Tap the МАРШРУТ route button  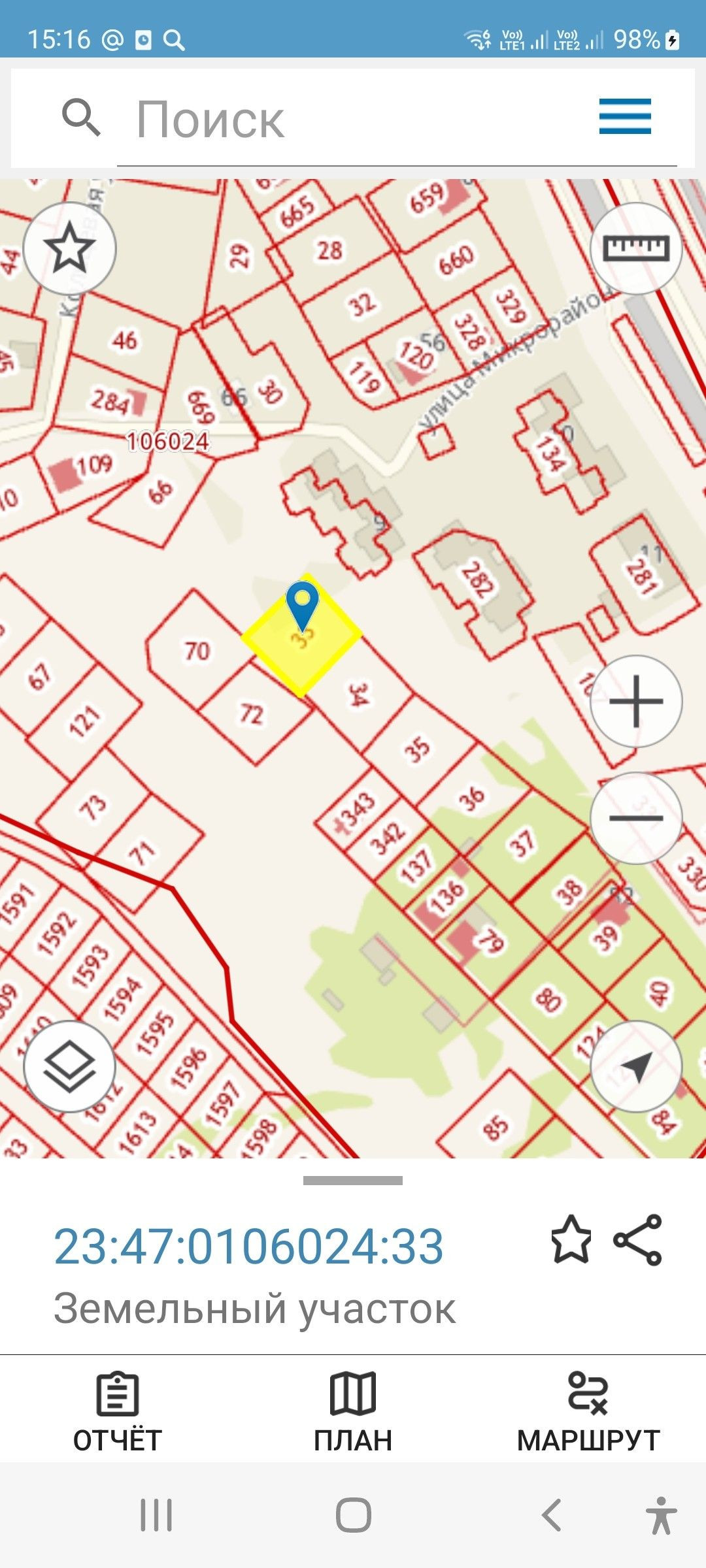[x=588, y=1411]
